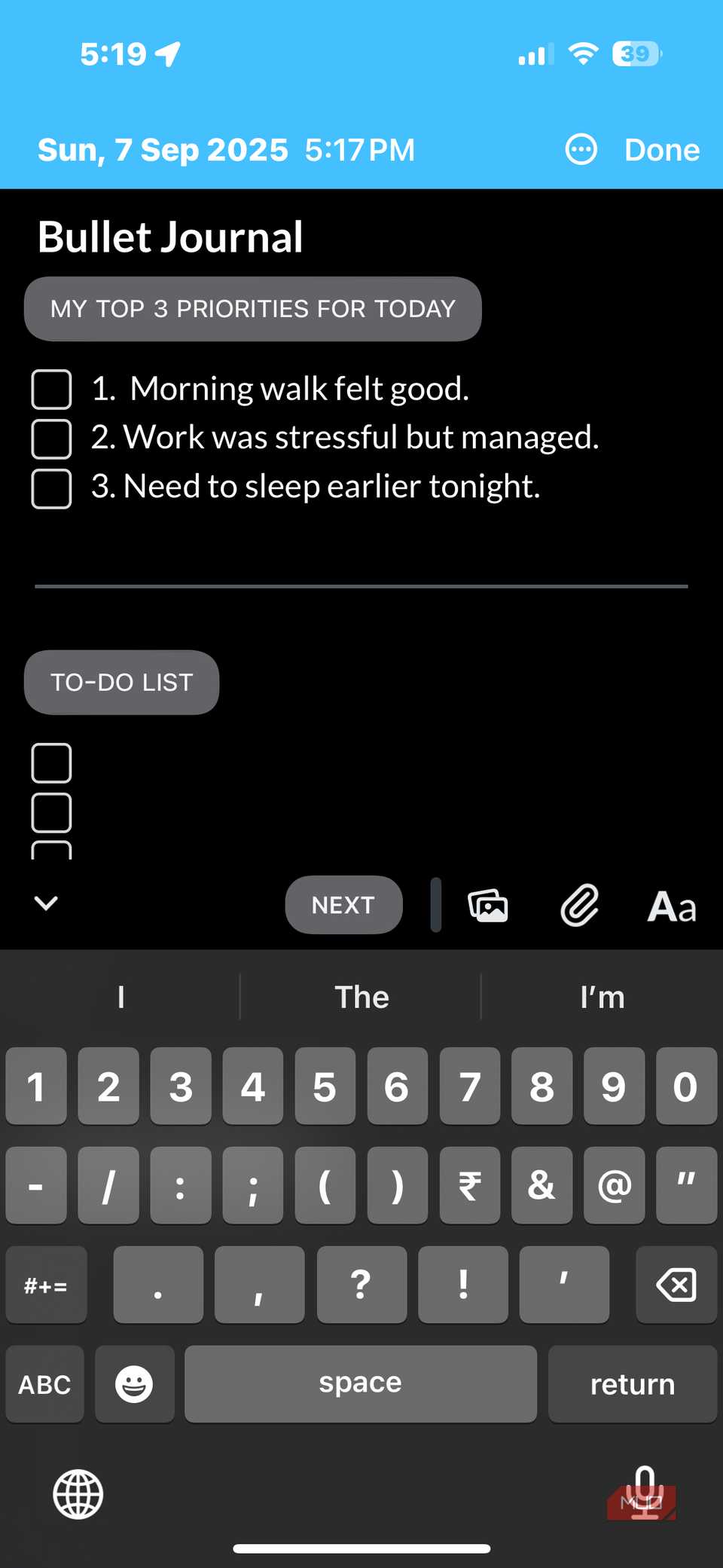Hit the backspace key
Screen dimensions: 723x1568
676,1285
